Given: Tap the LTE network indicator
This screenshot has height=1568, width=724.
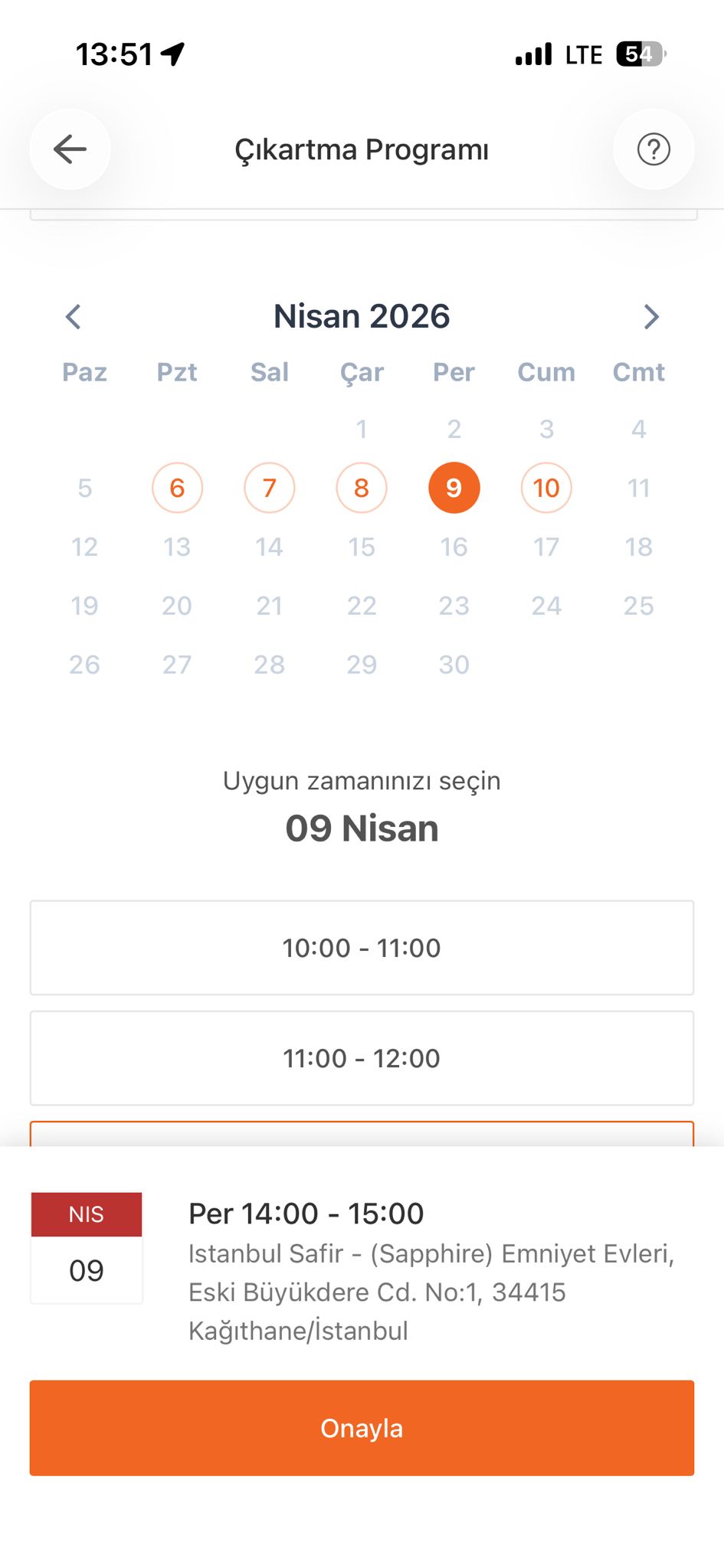Looking at the screenshot, I should [x=582, y=54].
